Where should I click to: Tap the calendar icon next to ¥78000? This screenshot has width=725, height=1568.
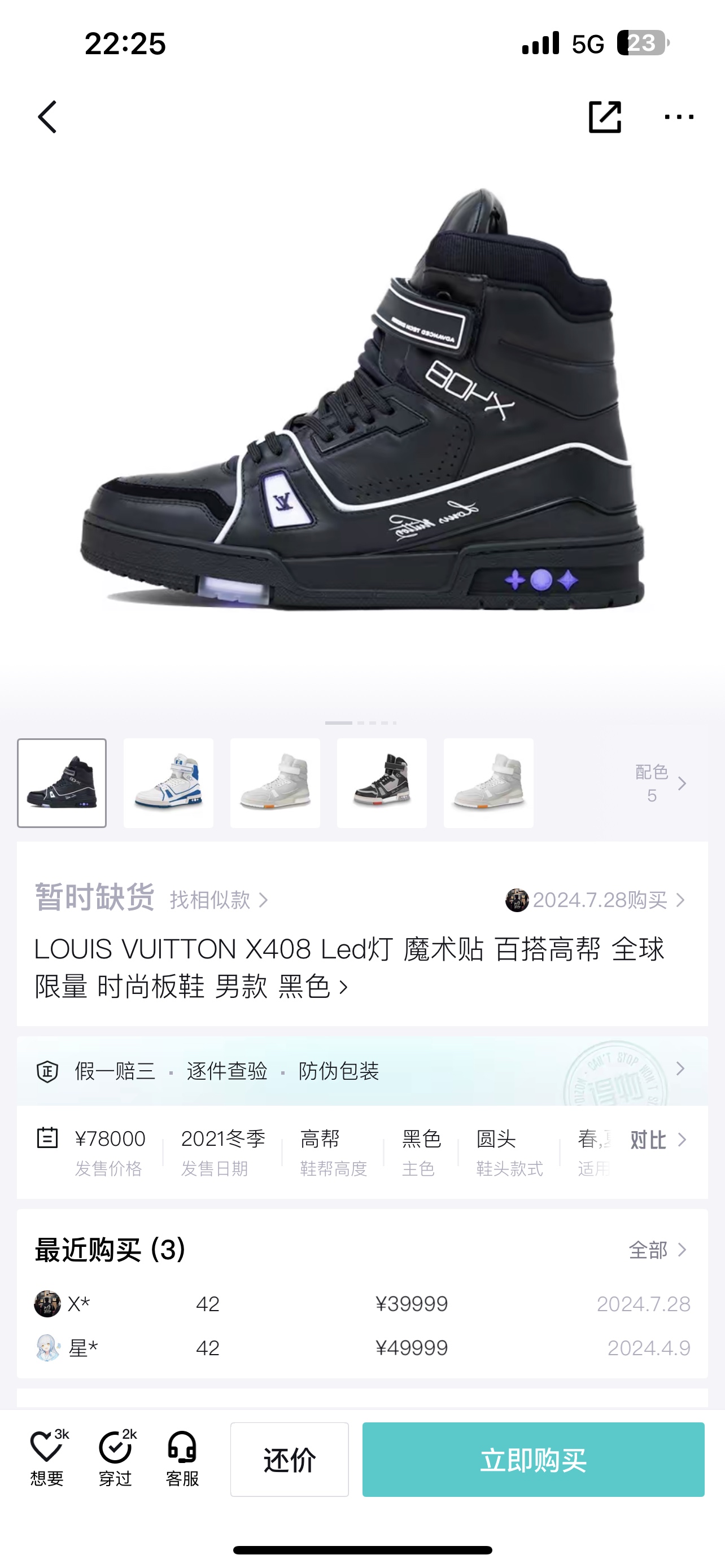(49, 1139)
